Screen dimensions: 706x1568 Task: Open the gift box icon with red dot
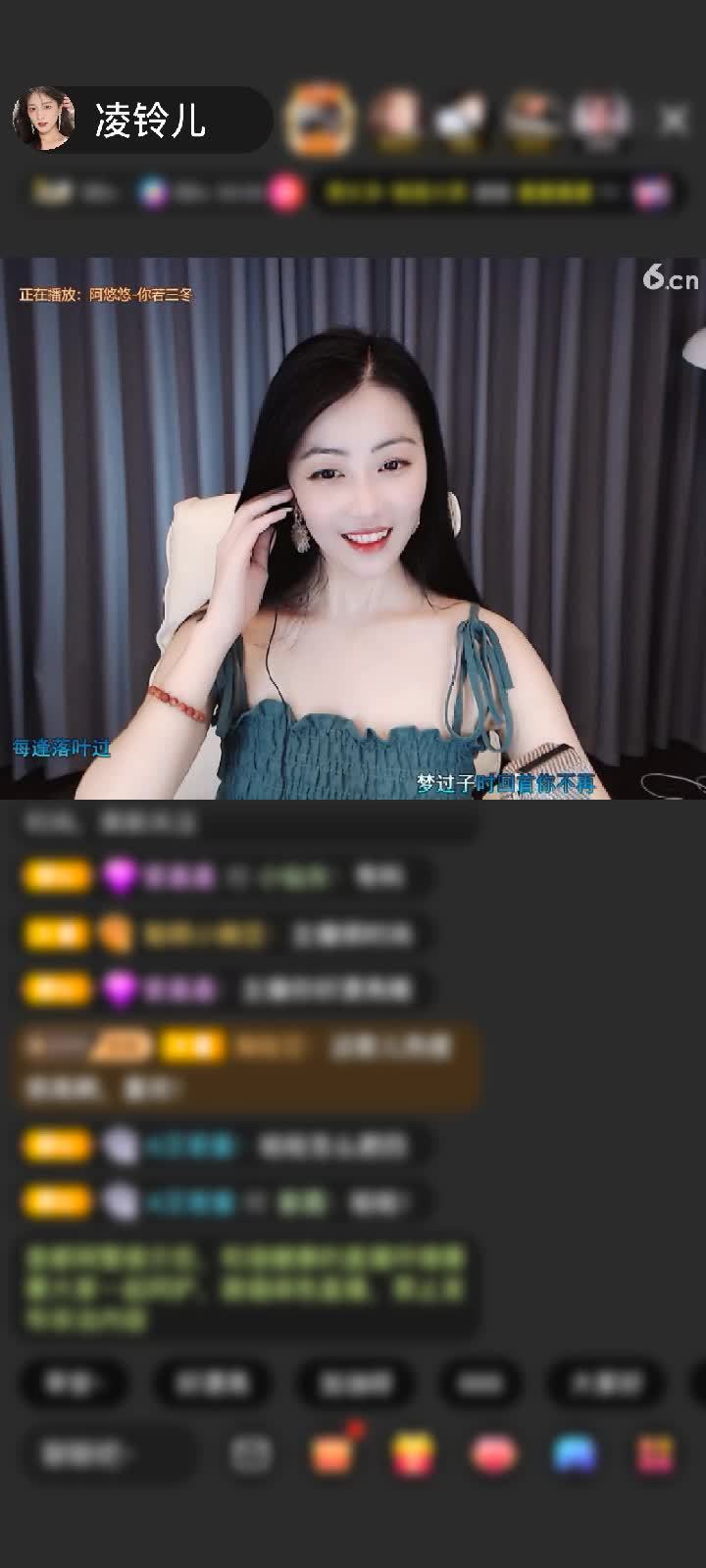tap(333, 1453)
